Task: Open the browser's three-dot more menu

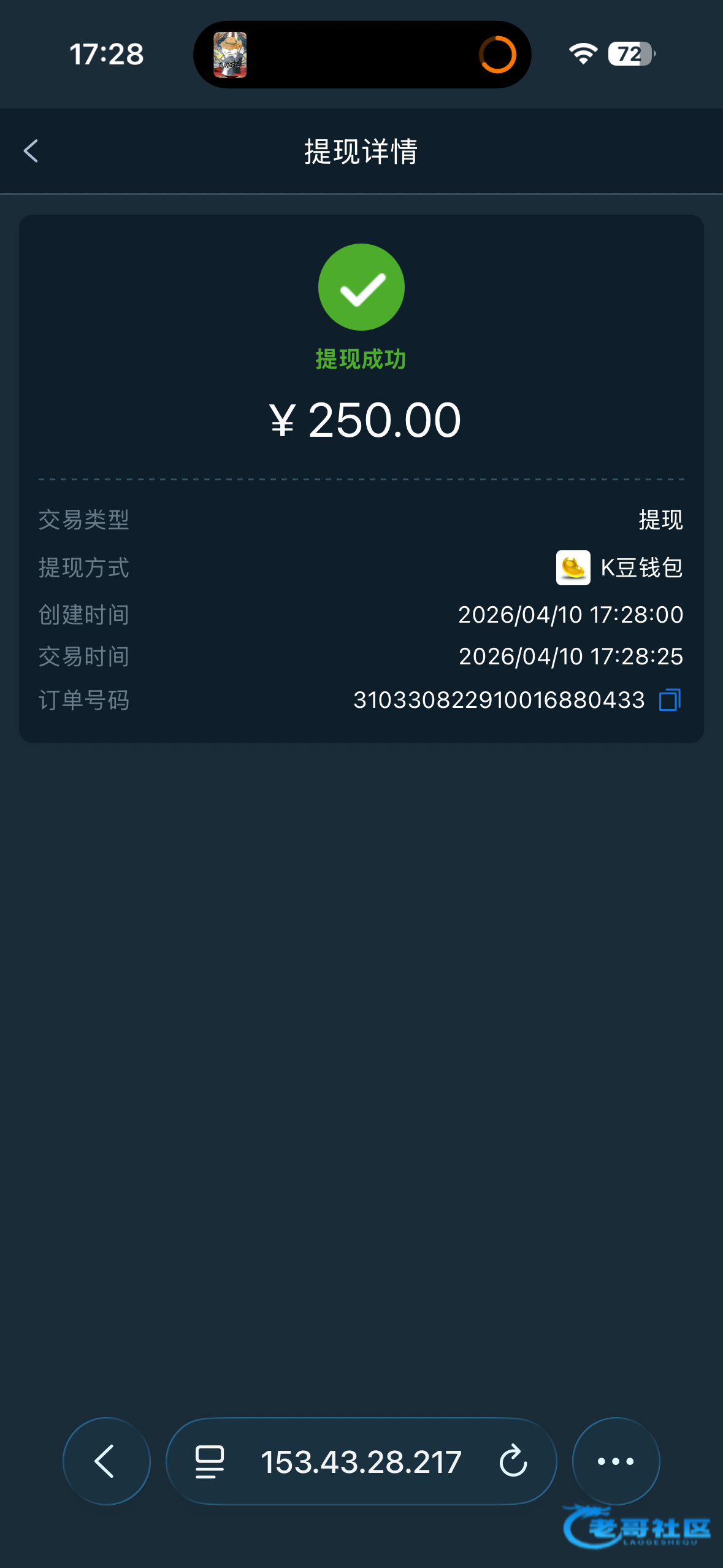Action: pyautogui.click(x=616, y=1461)
